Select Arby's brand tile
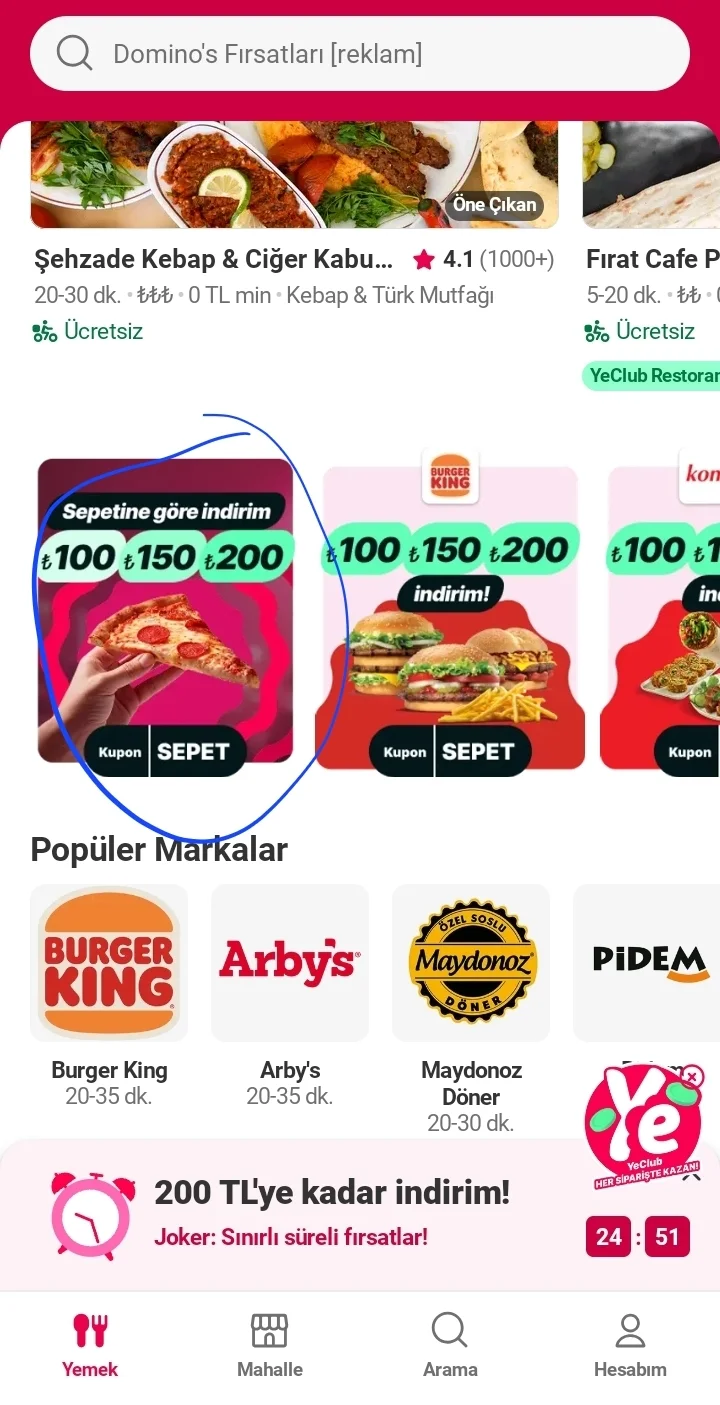 (290, 962)
